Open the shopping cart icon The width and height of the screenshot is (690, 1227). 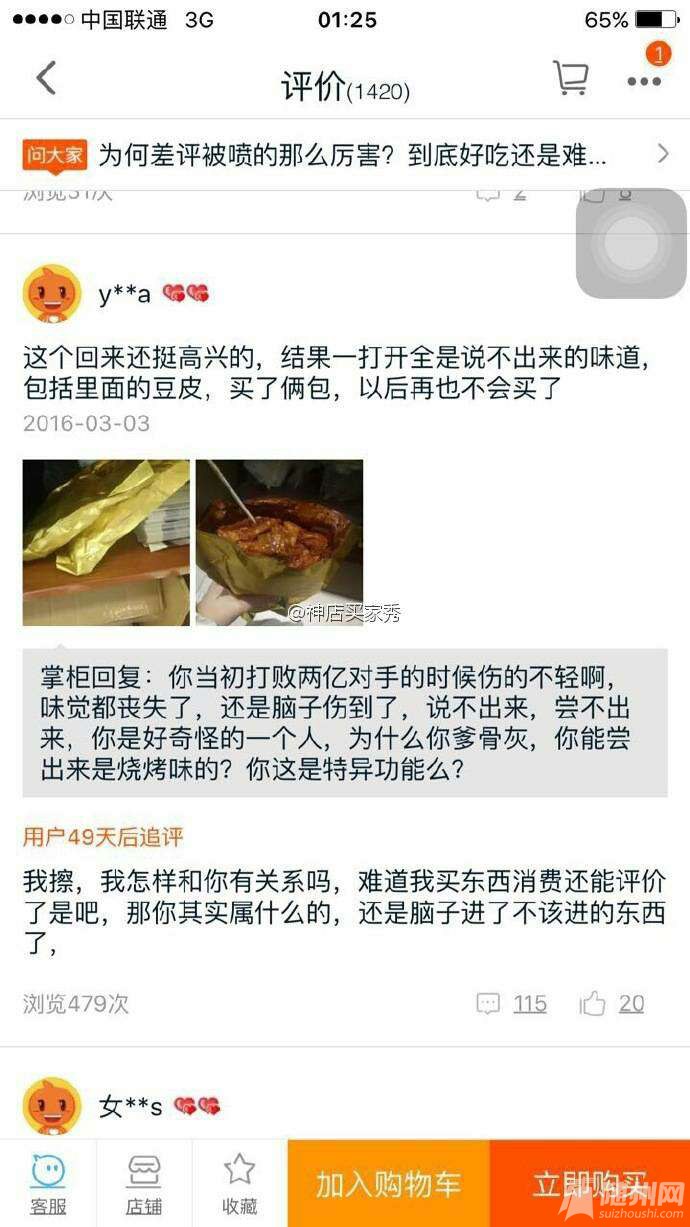(570, 79)
